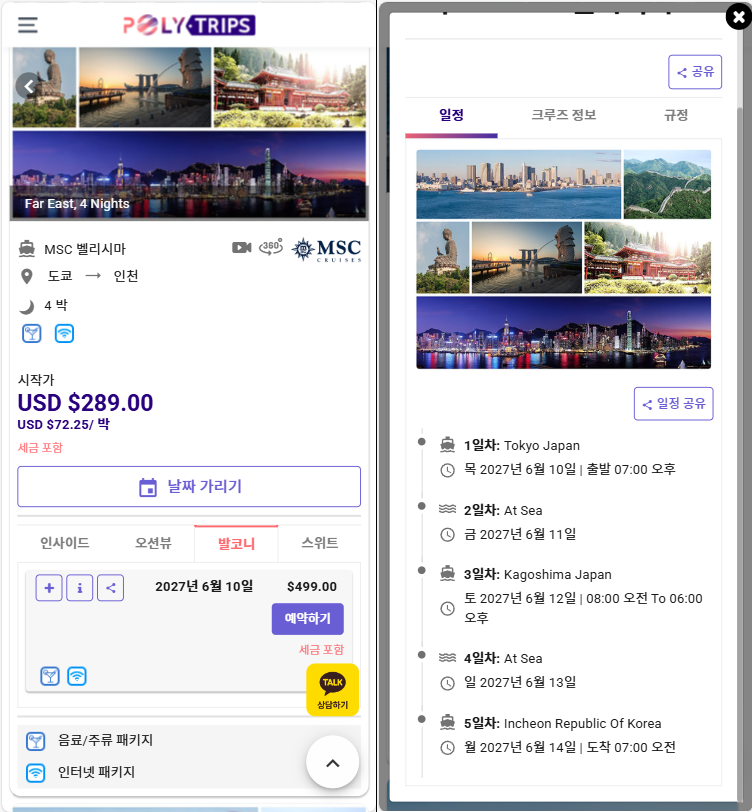Select the 오션뷰 cabin tab
This screenshot has height=812, width=753.
click(x=153, y=543)
